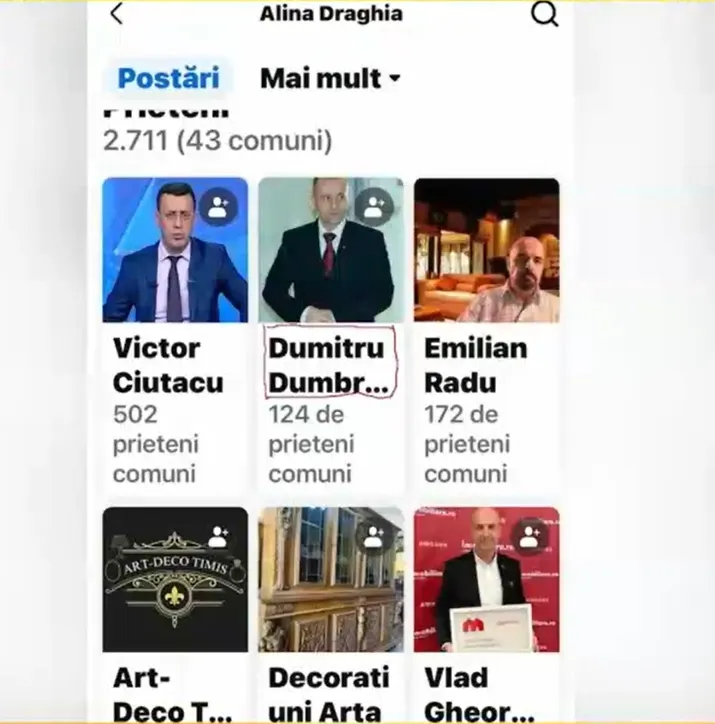Open the search magnifier icon

pyautogui.click(x=545, y=14)
